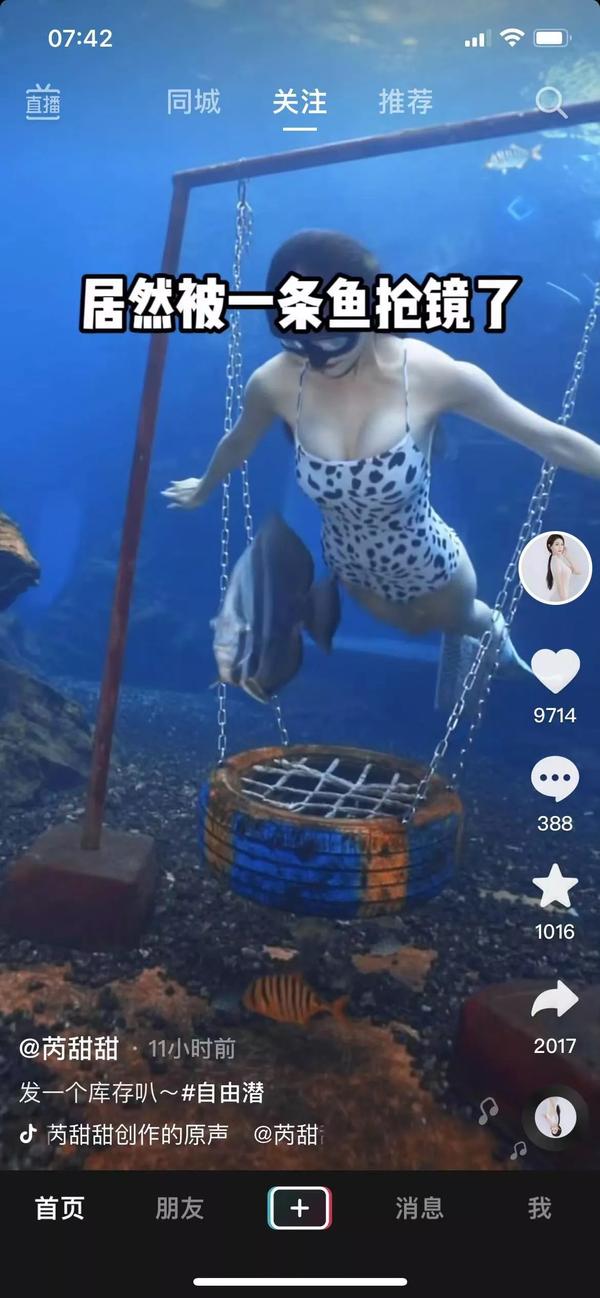The image size is (600, 1298).
Task: Open the spinning music disc
Action: pyautogui.click(x=555, y=1118)
